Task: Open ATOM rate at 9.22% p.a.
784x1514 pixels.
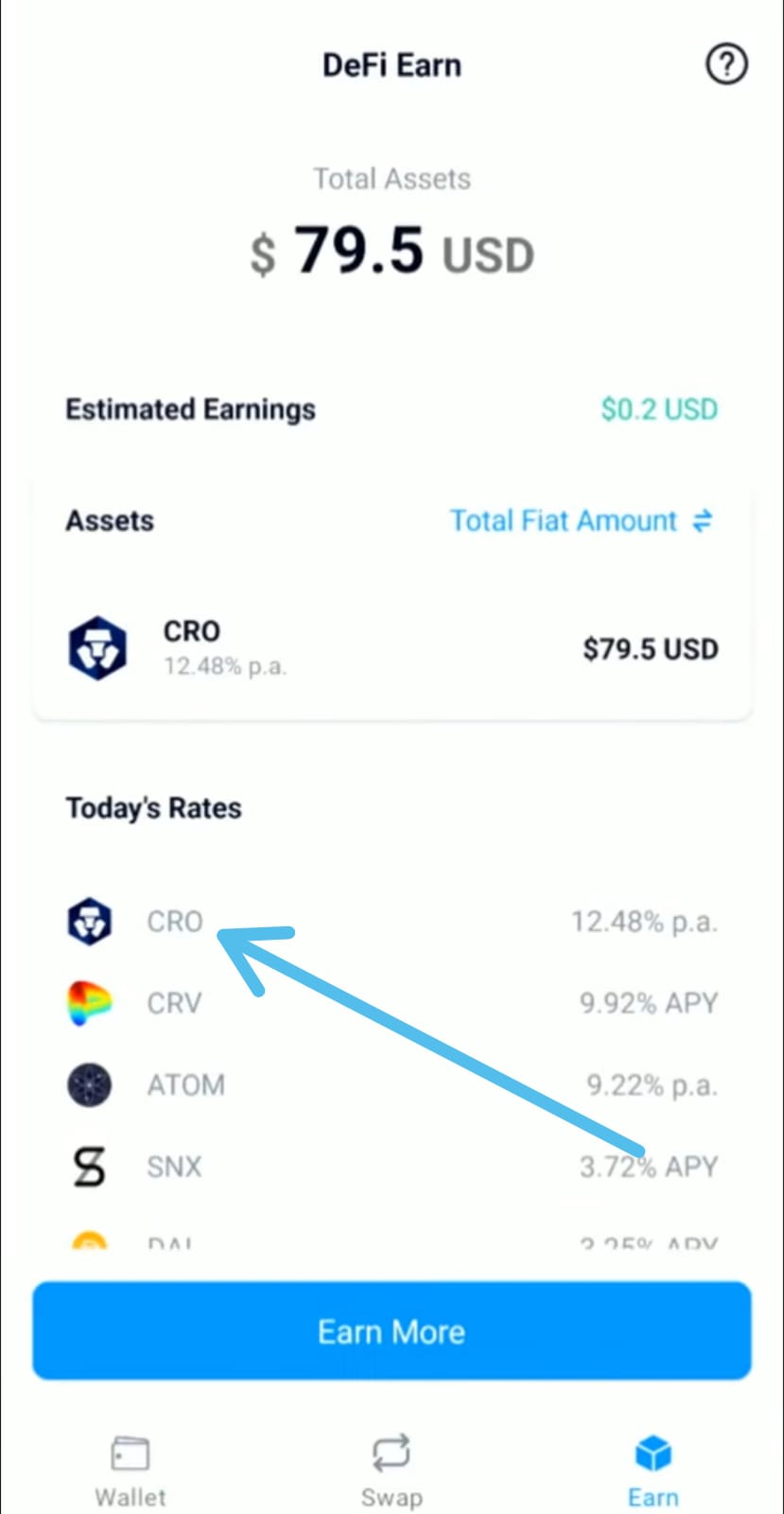Action: [x=392, y=1084]
